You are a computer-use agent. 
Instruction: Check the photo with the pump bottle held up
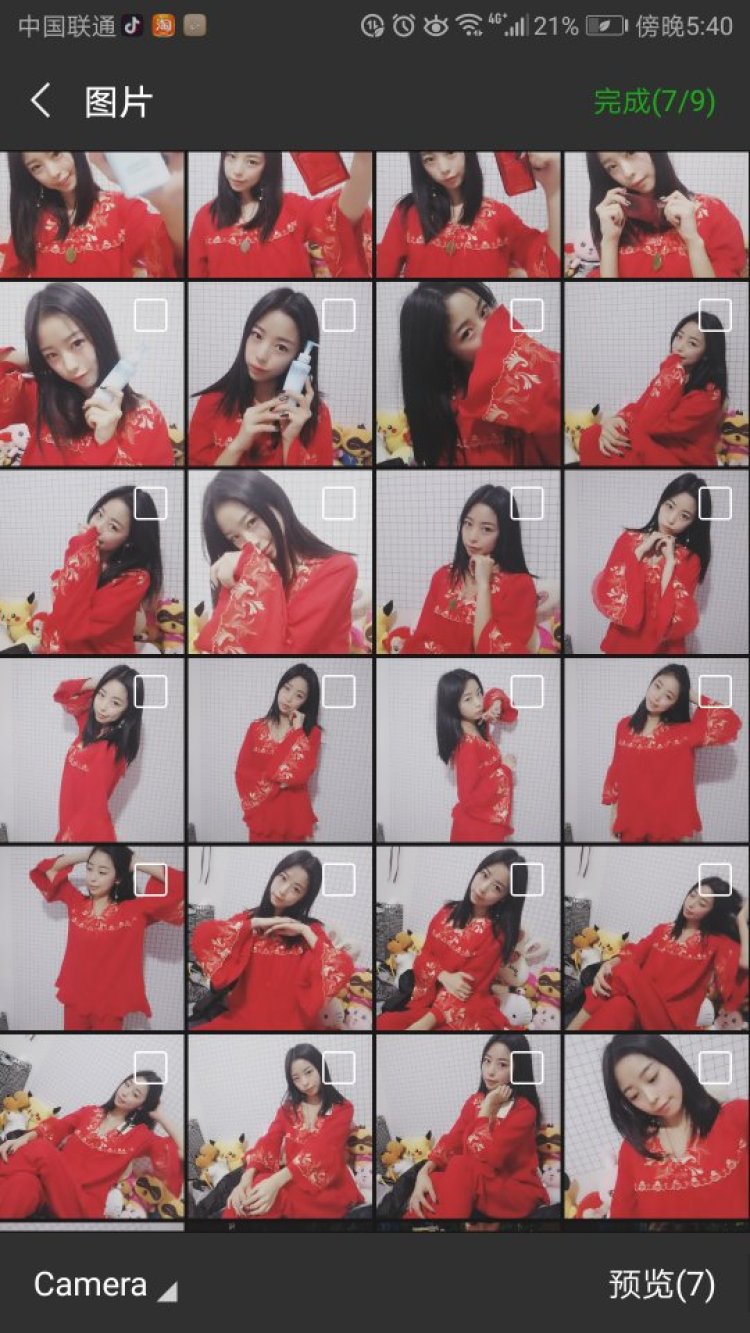[338, 316]
